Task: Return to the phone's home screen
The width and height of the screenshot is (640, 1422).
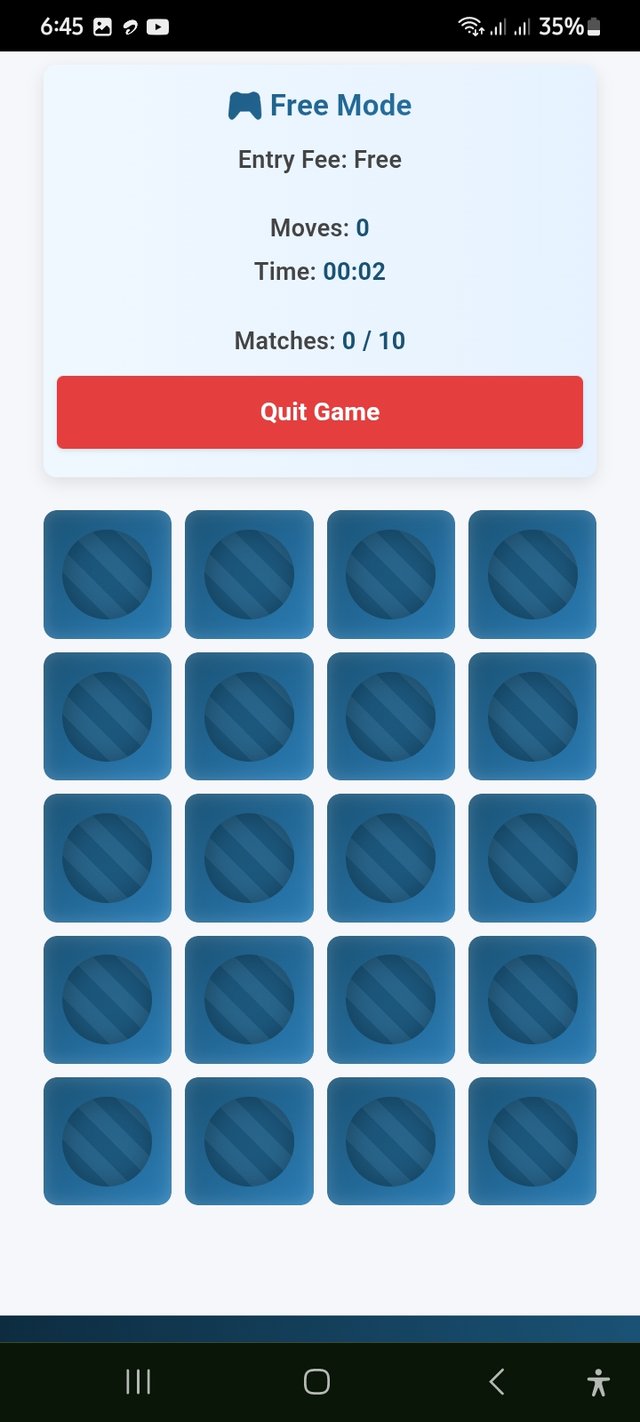Action: pyautogui.click(x=317, y=1382)
